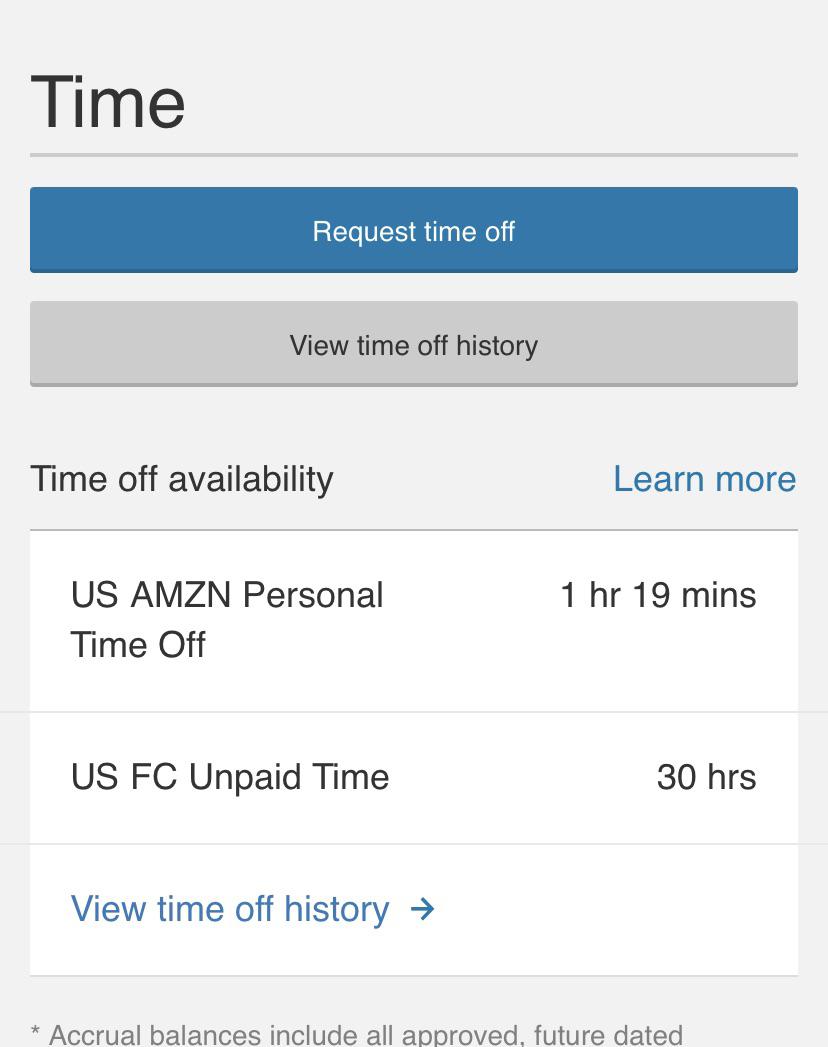The width and height of the screenshot is (828, 1047).
Task: Tap the divider under the Time heading
Action: point(414,155)
